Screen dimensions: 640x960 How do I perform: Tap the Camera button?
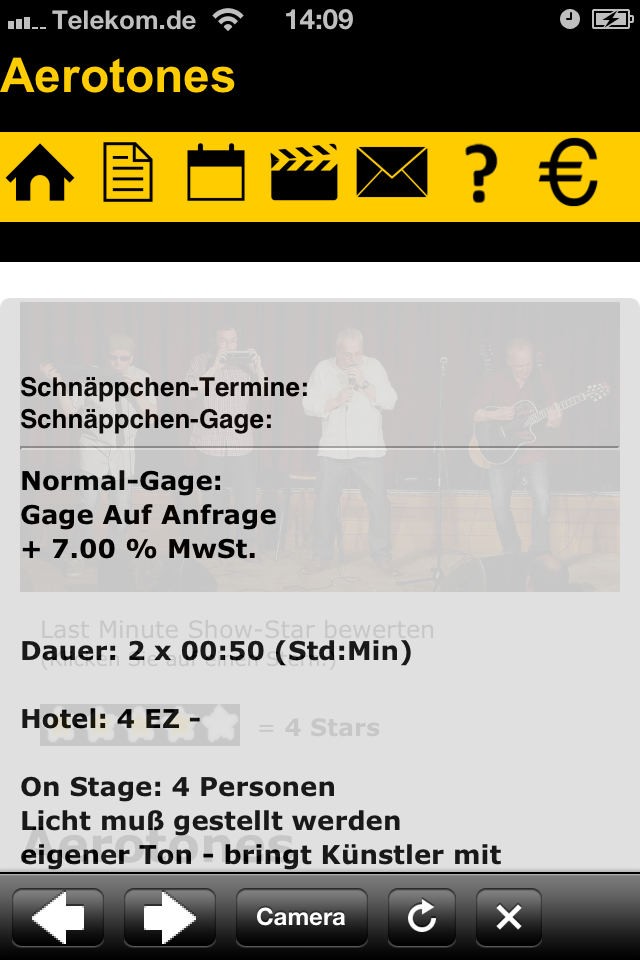click(x=301, y=917)
